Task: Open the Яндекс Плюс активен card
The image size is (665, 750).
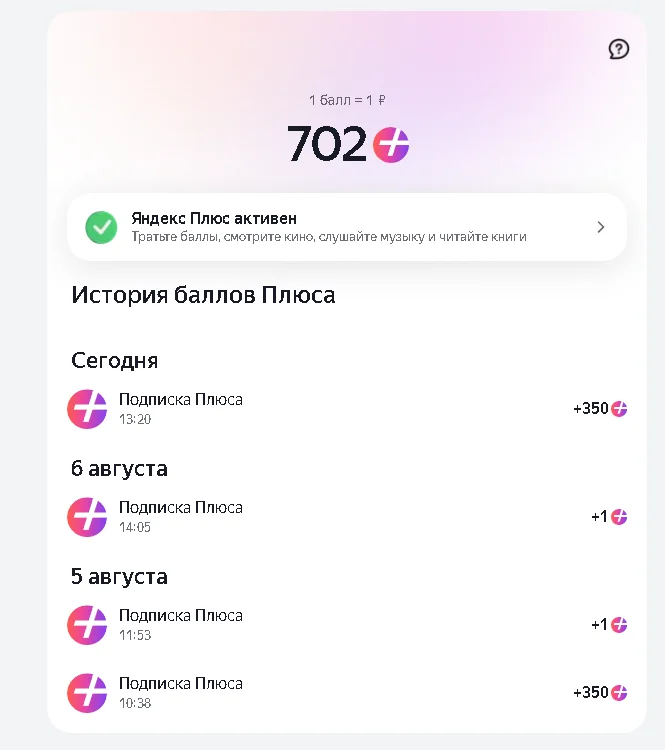Action: pos(347,227)
